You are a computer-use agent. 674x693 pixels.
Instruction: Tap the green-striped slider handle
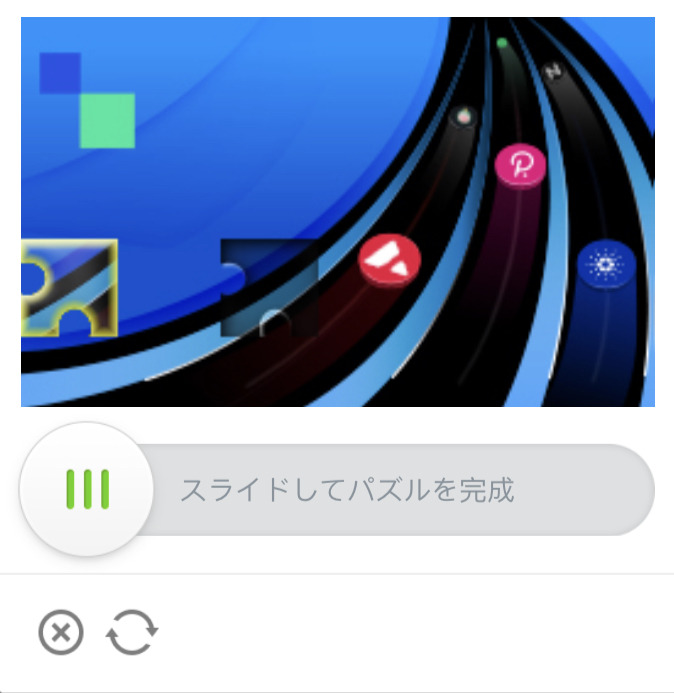click(87, 489)
